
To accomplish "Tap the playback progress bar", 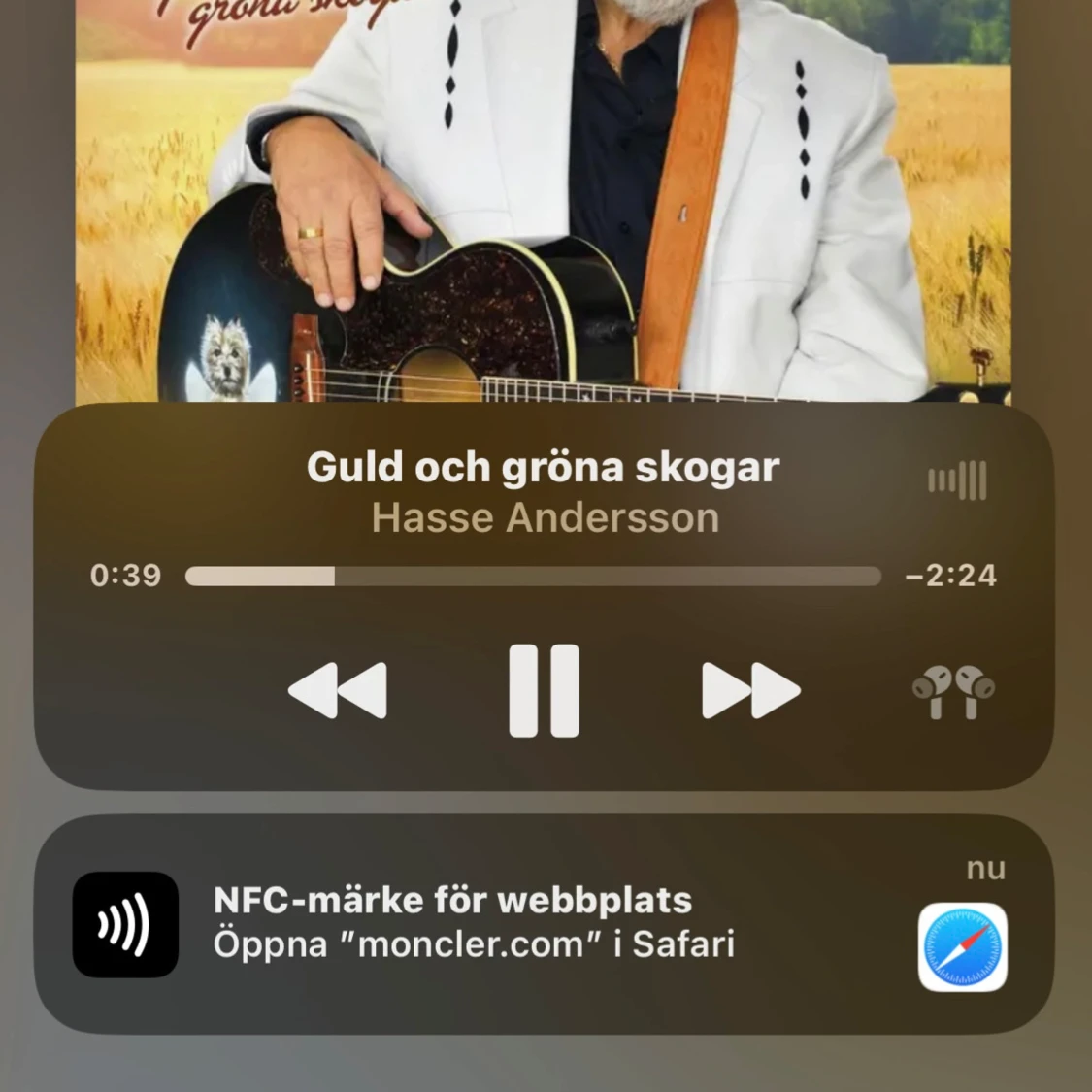I will coord(532,577).
